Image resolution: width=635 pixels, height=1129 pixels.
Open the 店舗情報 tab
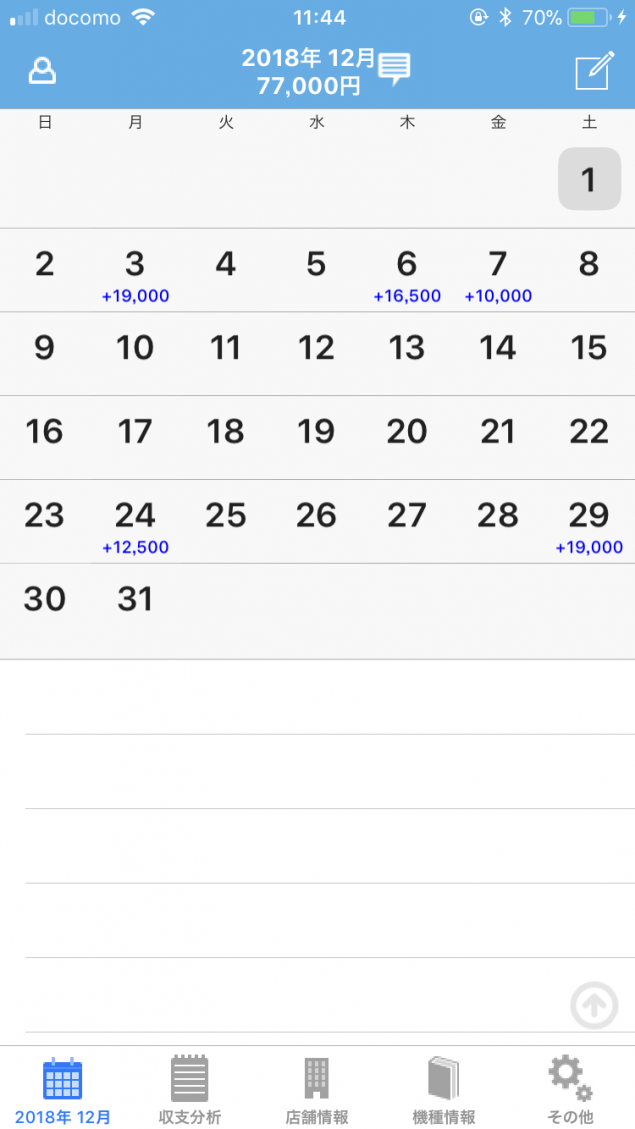click(317, 1089)
